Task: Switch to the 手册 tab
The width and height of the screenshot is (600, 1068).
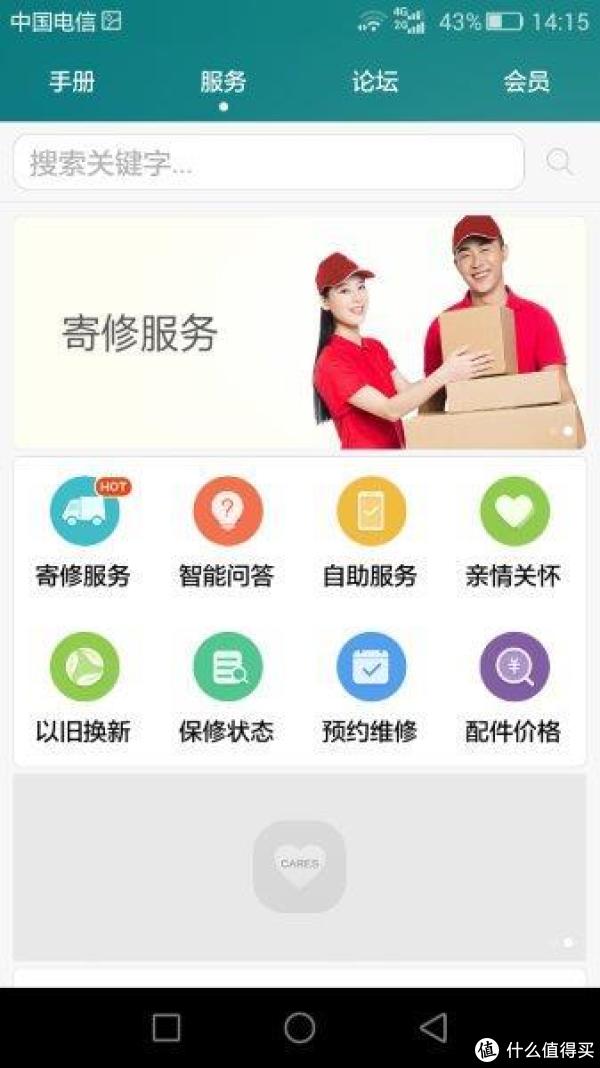Action: pos(72,82)
